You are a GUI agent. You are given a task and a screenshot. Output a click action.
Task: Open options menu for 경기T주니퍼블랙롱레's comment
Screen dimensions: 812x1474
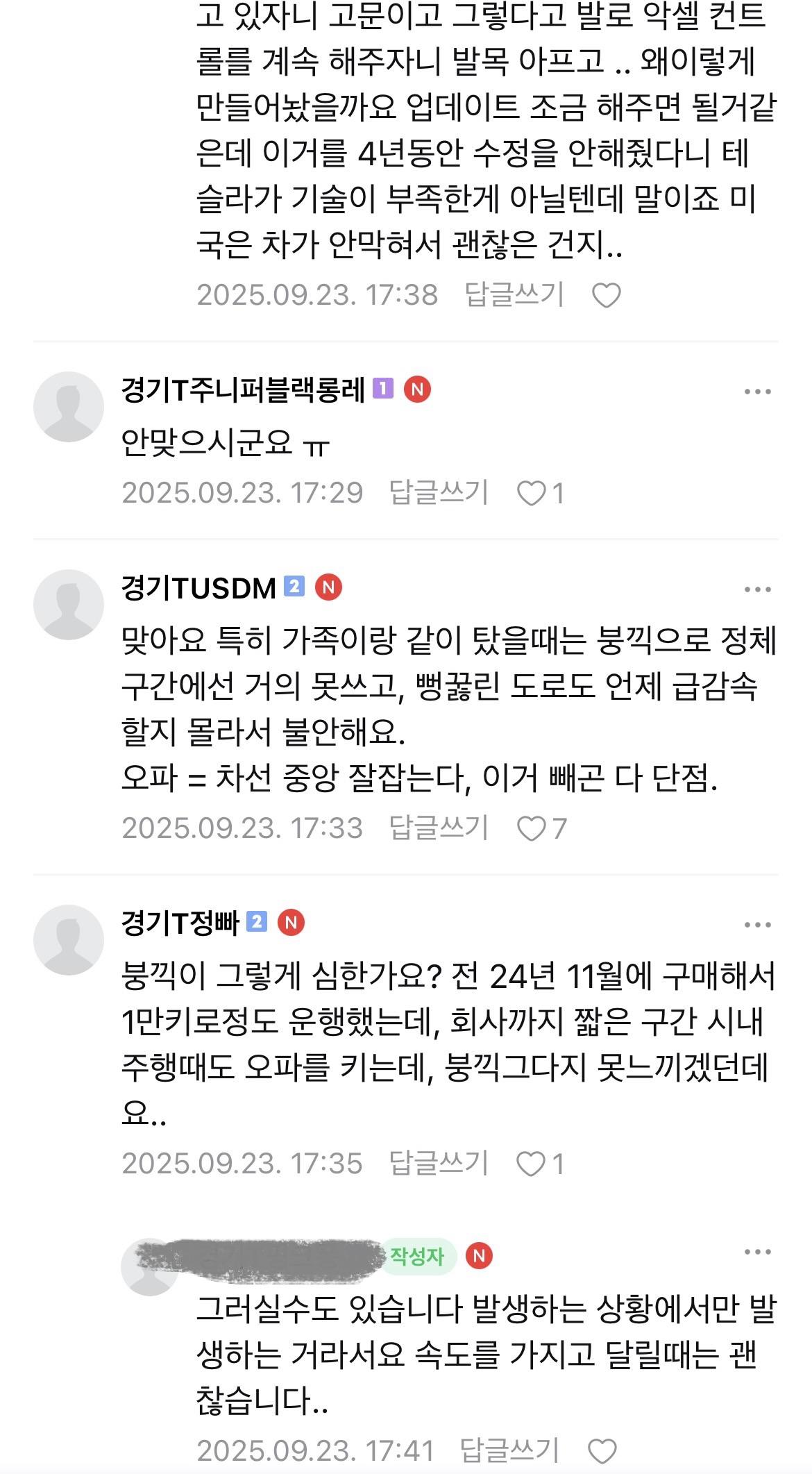[x=757, y=392]
